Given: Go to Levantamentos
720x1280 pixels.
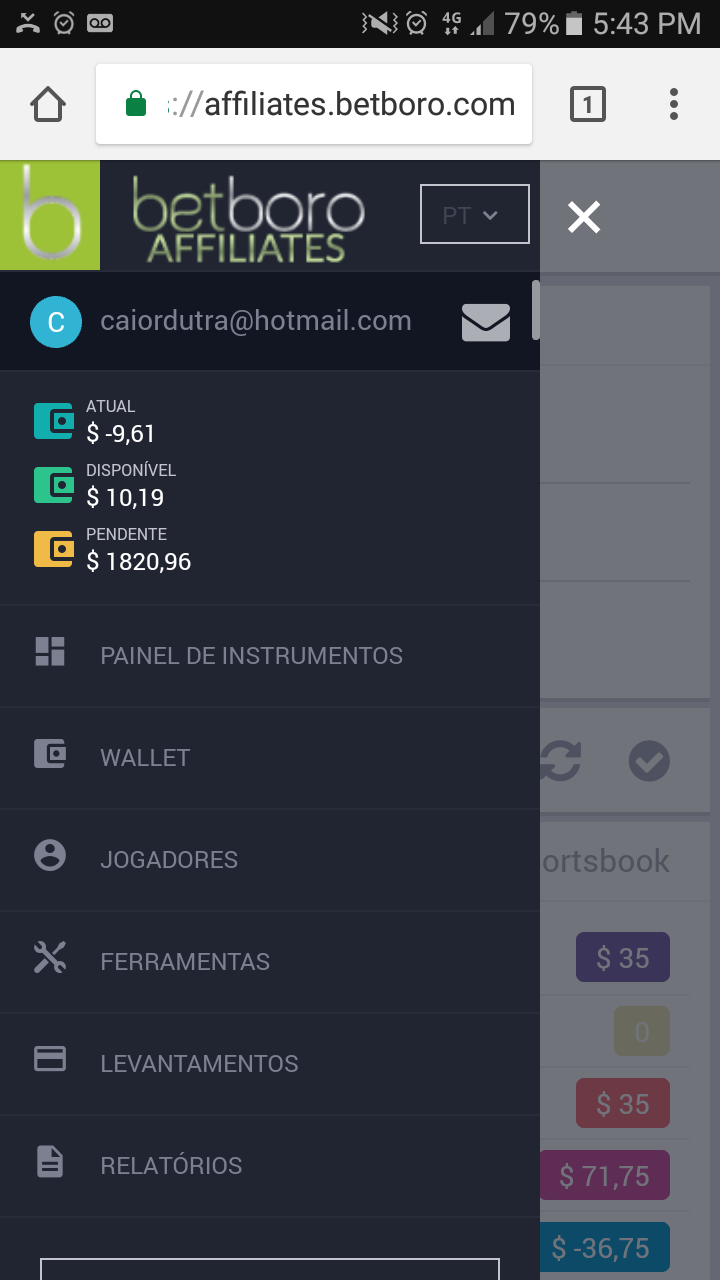Looking at the screenshot, I should pos(270,1064).
